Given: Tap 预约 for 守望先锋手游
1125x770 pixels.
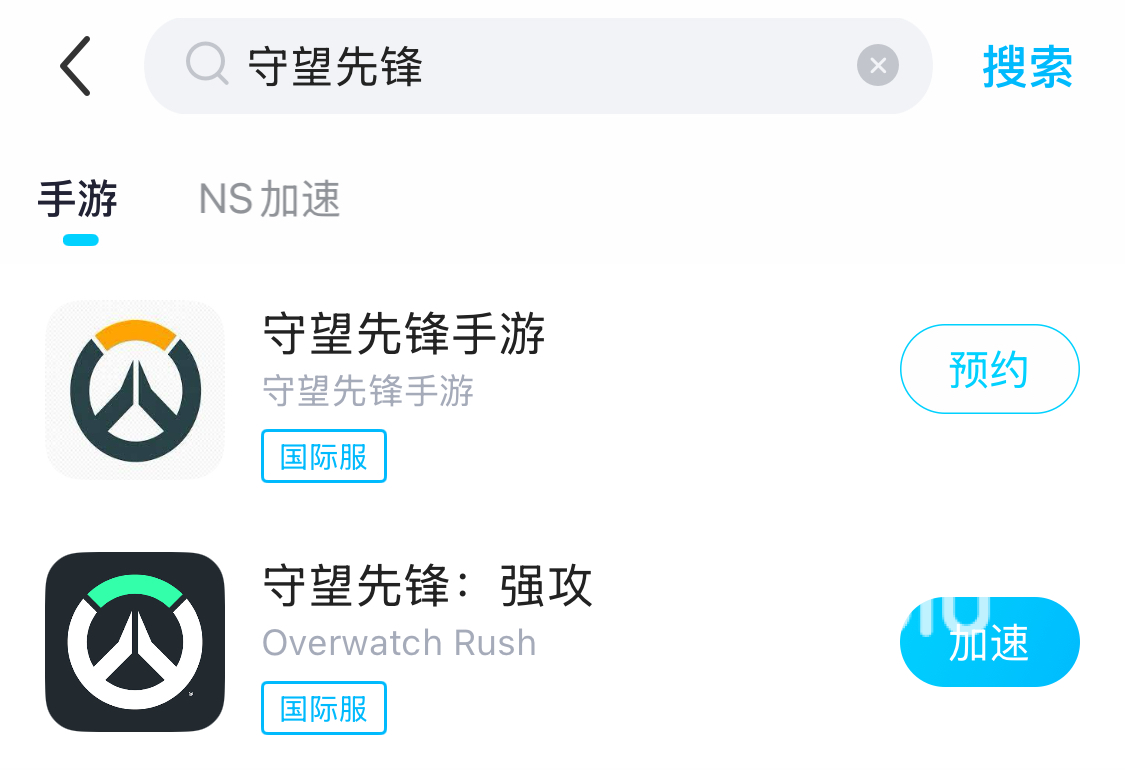Looking at the screenshot, I should pyautogui.click(x=989, y=369).
